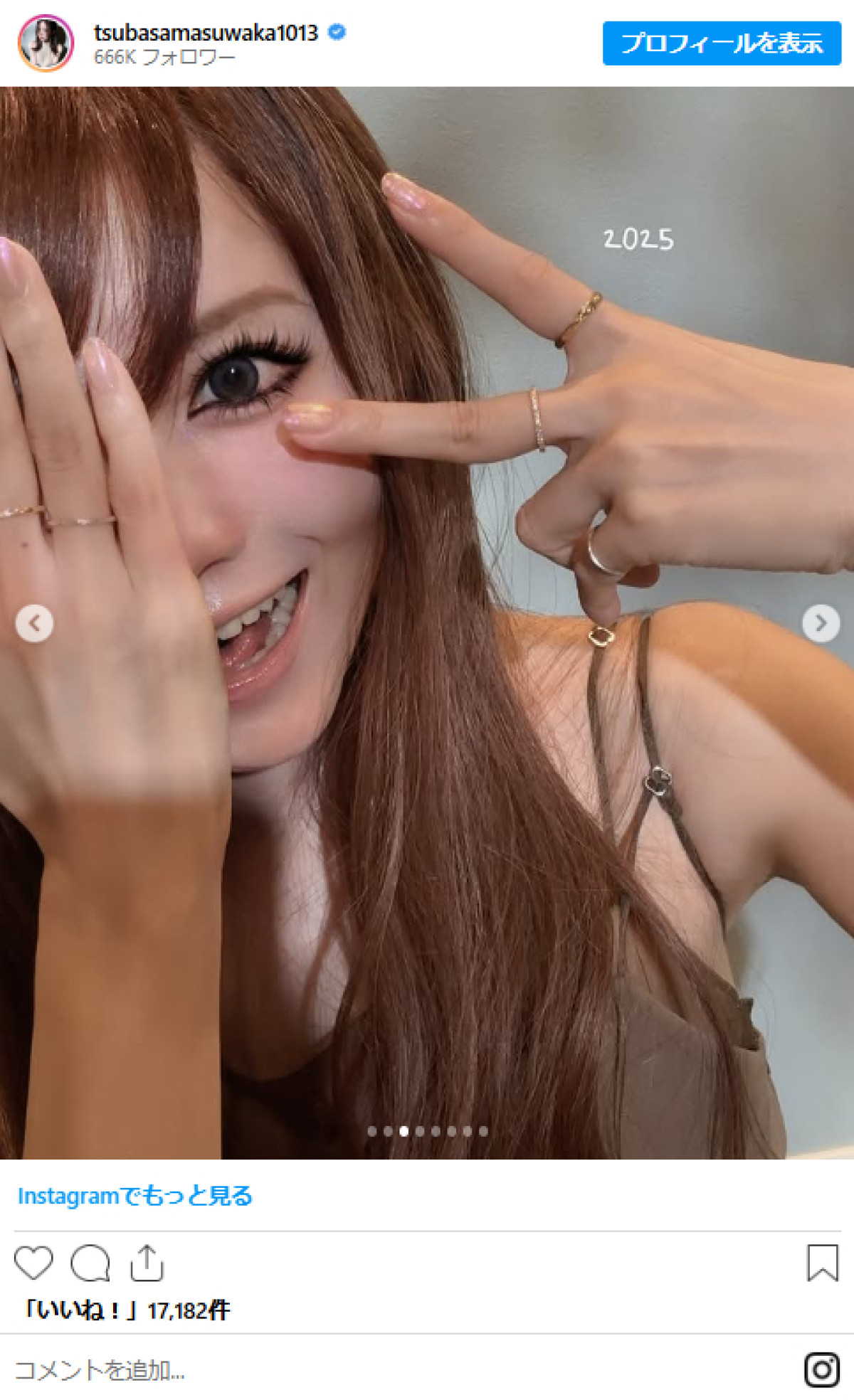Open tsubasamasuwaka1013 profile avatar
Image resolution: width=854 pixels, height=1400 pixels.
pos(46,43)
